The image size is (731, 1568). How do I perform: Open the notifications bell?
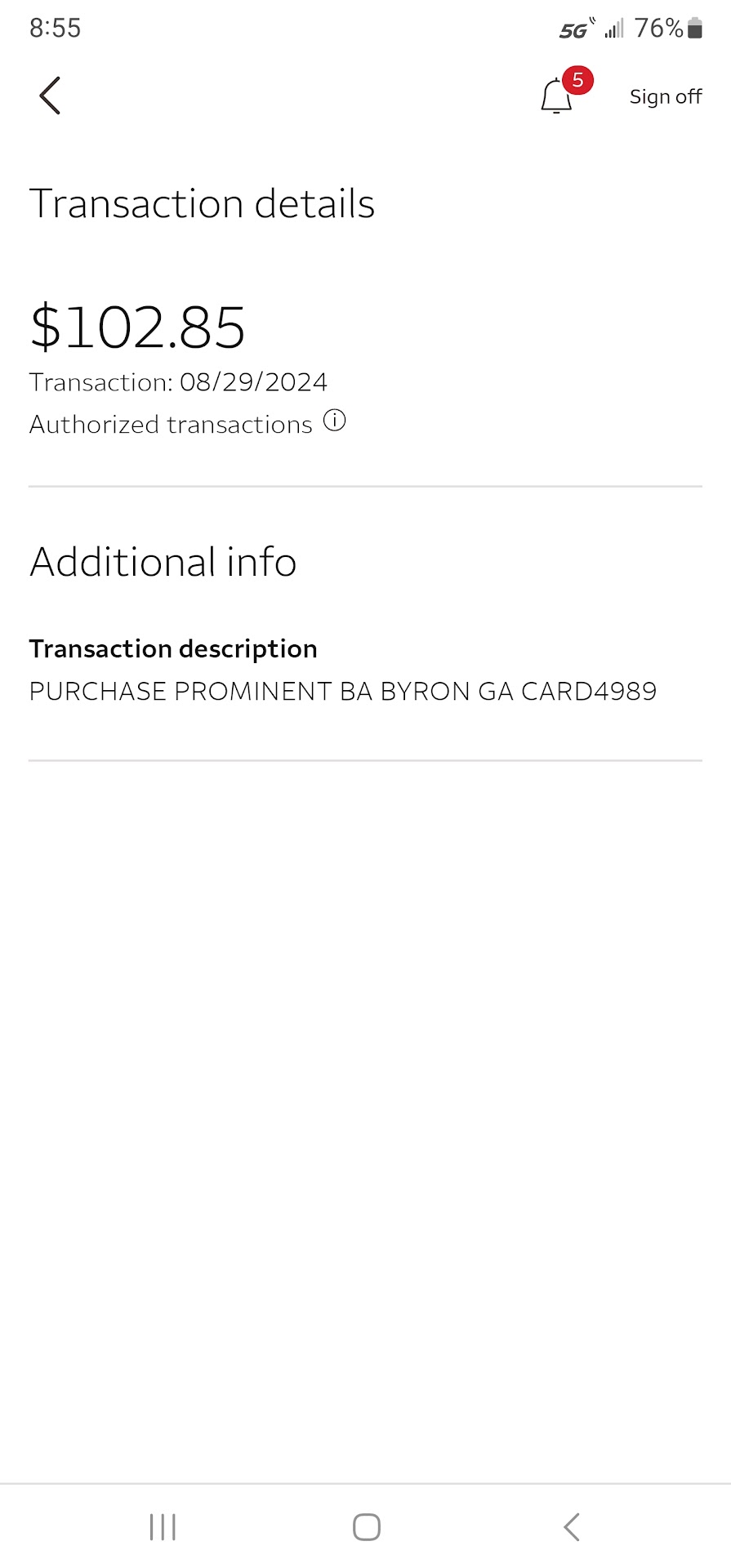pyautogui.click(x=557, y=96)
